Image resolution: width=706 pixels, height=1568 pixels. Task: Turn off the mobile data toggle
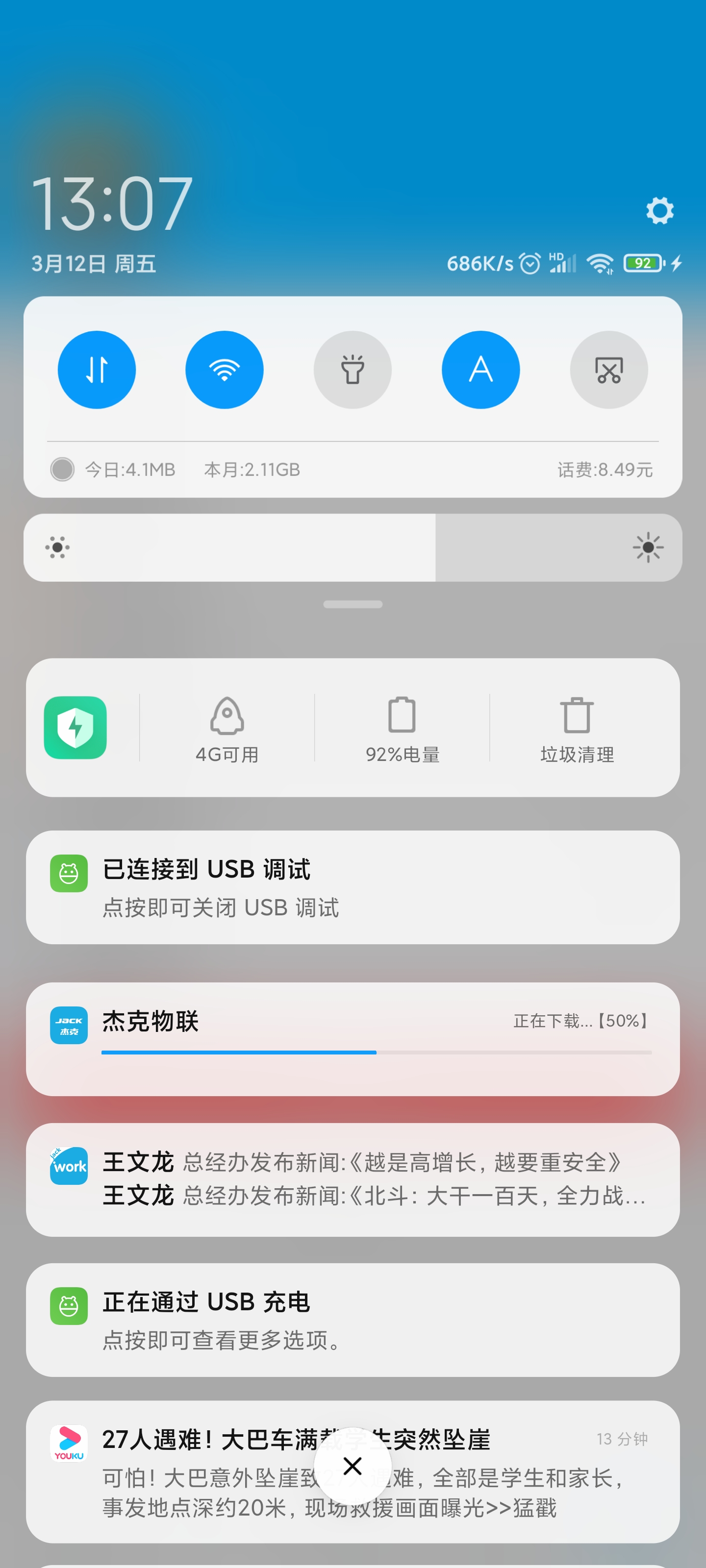(x=97, y=369)
